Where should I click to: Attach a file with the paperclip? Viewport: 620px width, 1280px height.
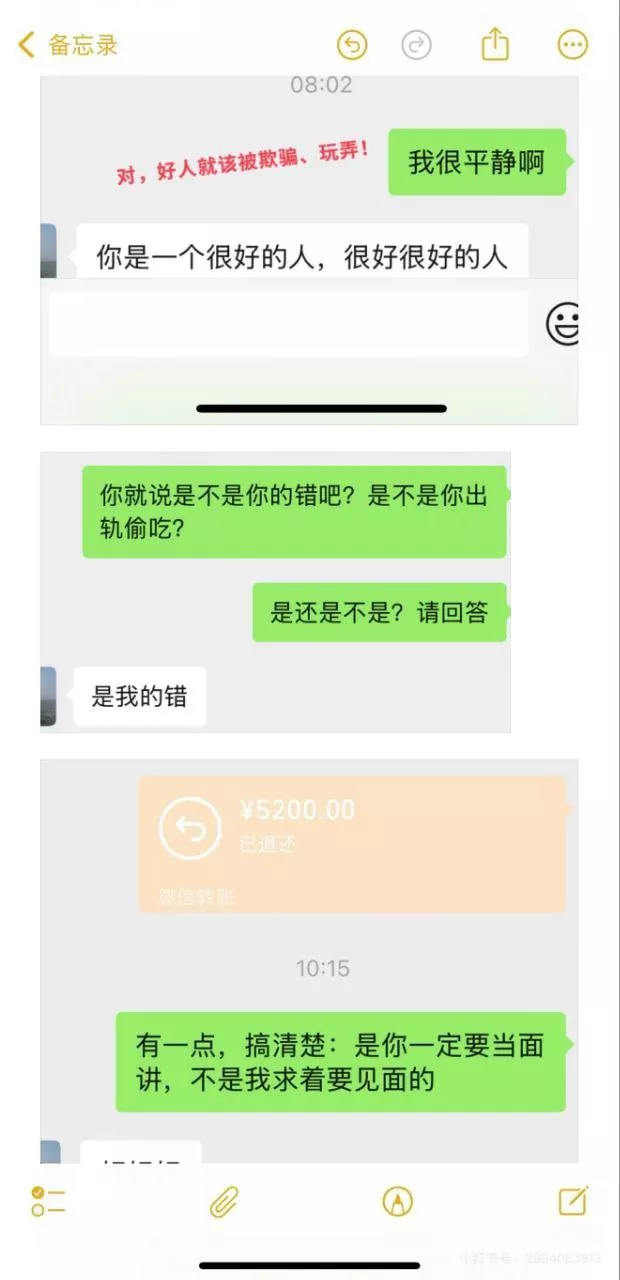pyautogui.click(x=224, y=1201)
